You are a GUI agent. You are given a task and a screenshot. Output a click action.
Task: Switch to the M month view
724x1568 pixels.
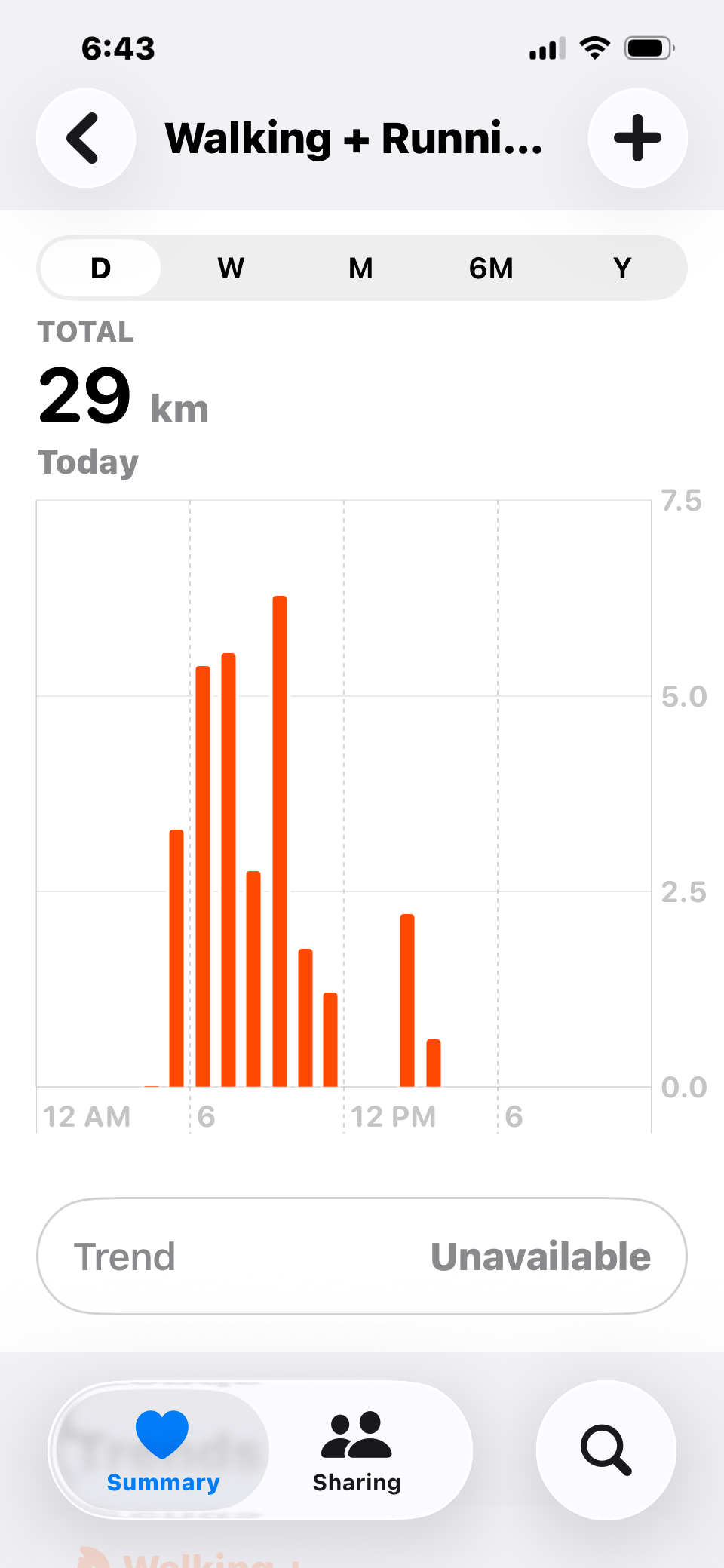[x=360, y=268]
